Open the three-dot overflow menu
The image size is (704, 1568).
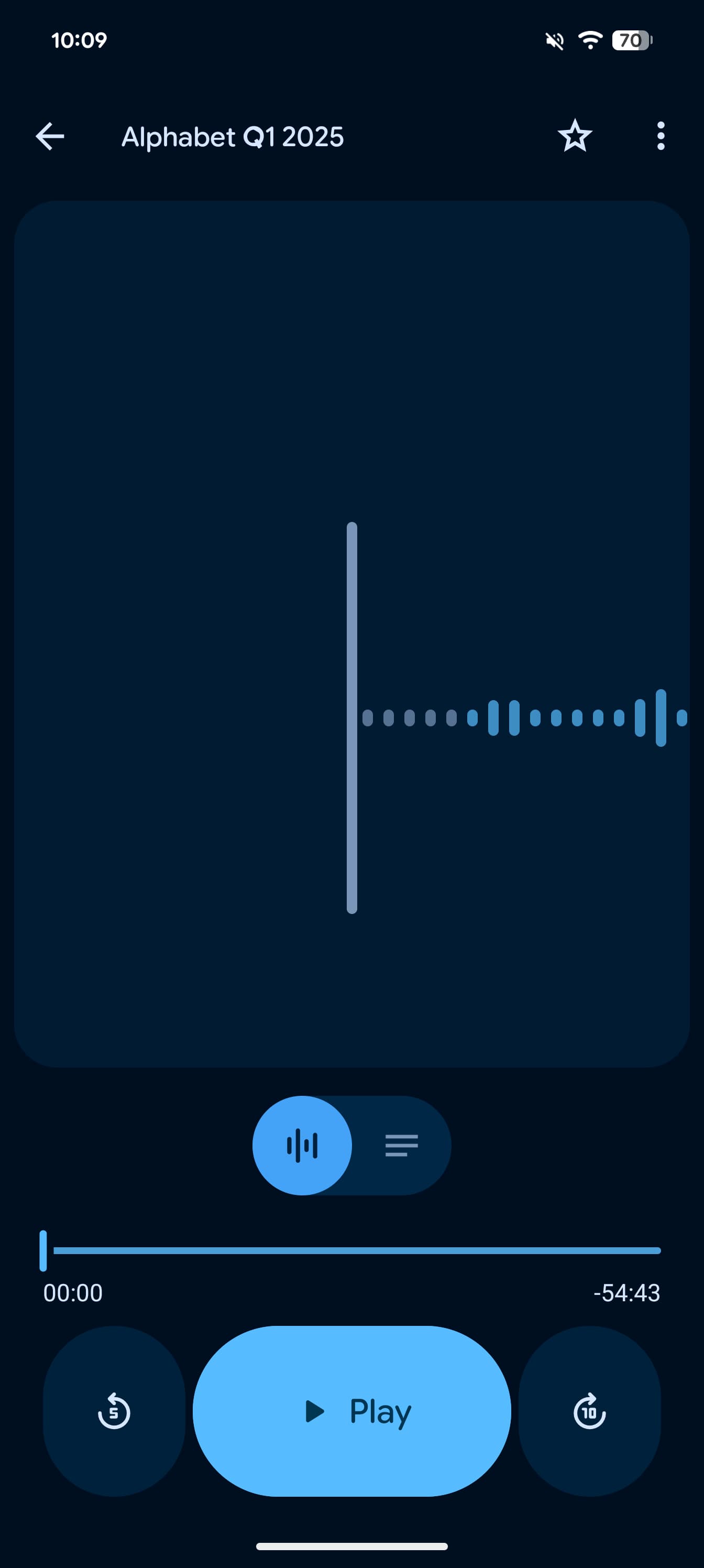click(660, 136)
